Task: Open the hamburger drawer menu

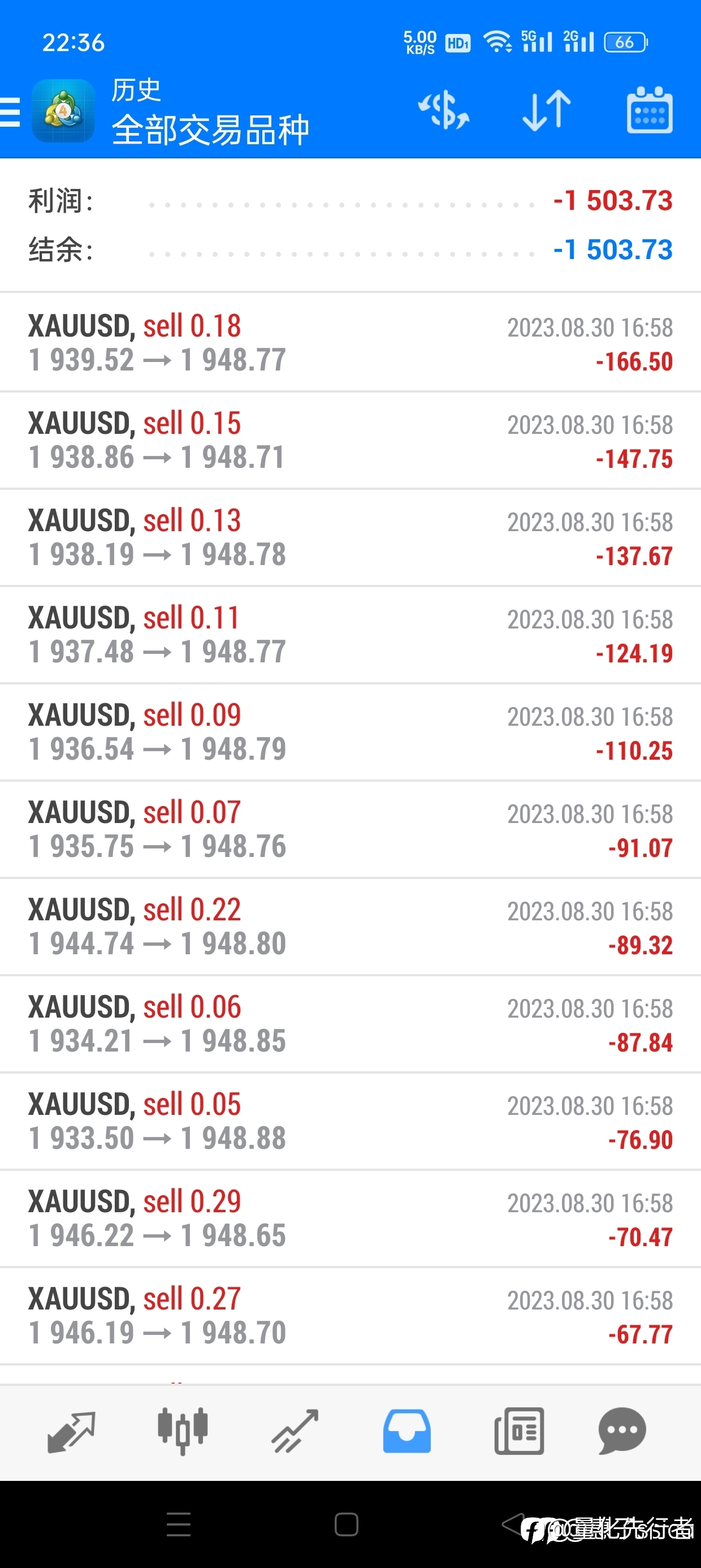Action: pos(10,112)
